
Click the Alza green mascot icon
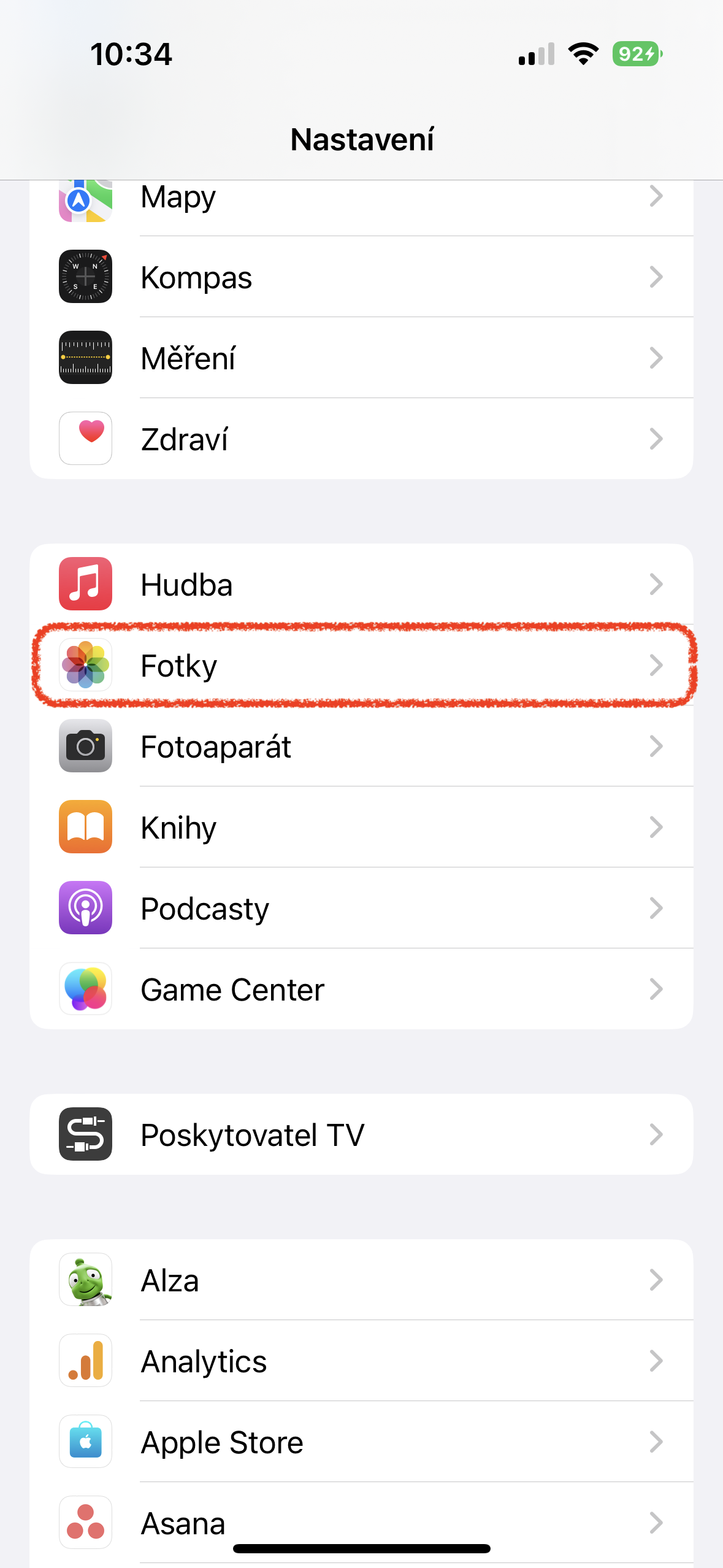tap(85, 1280)
